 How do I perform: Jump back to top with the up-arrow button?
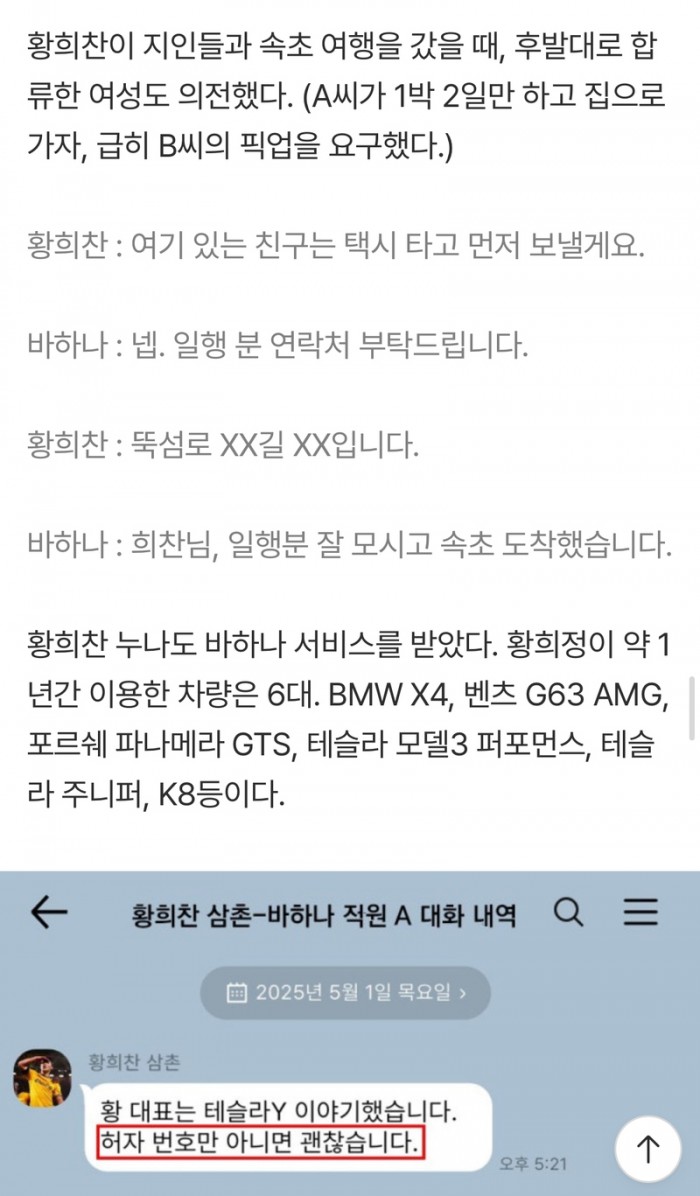coord(648,1147)
